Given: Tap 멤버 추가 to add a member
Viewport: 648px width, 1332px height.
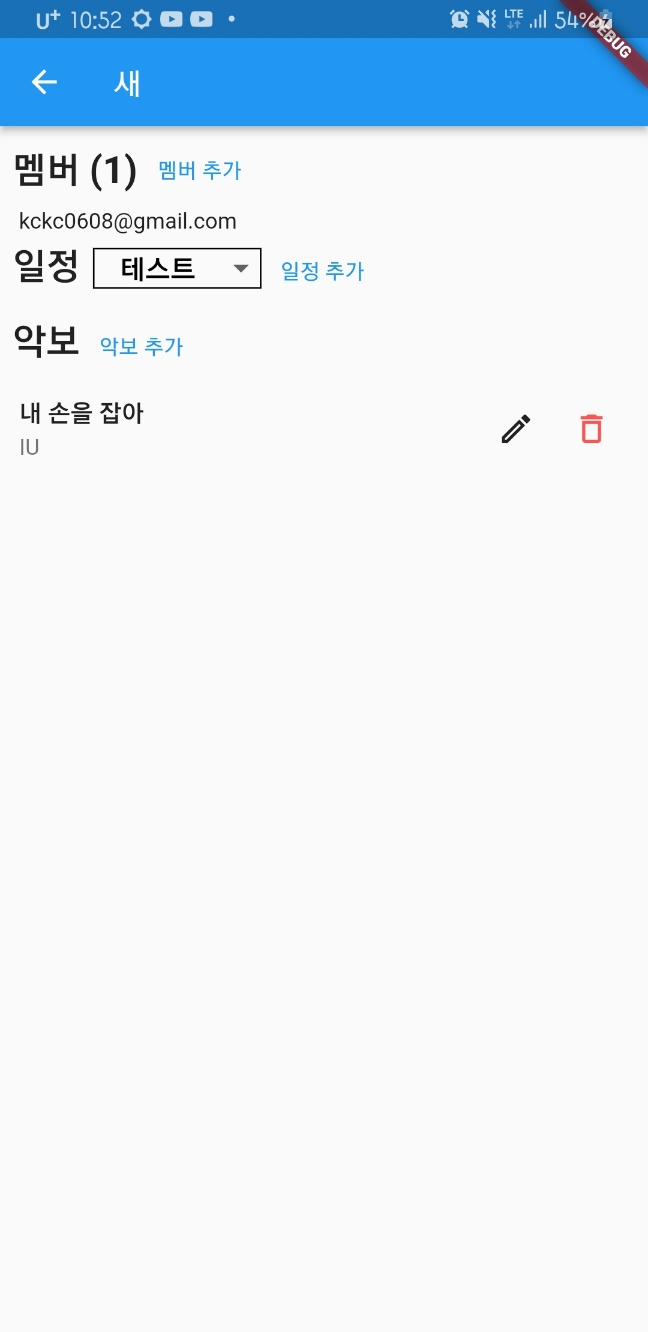Looking at the screenshot, I should [200, 170].
